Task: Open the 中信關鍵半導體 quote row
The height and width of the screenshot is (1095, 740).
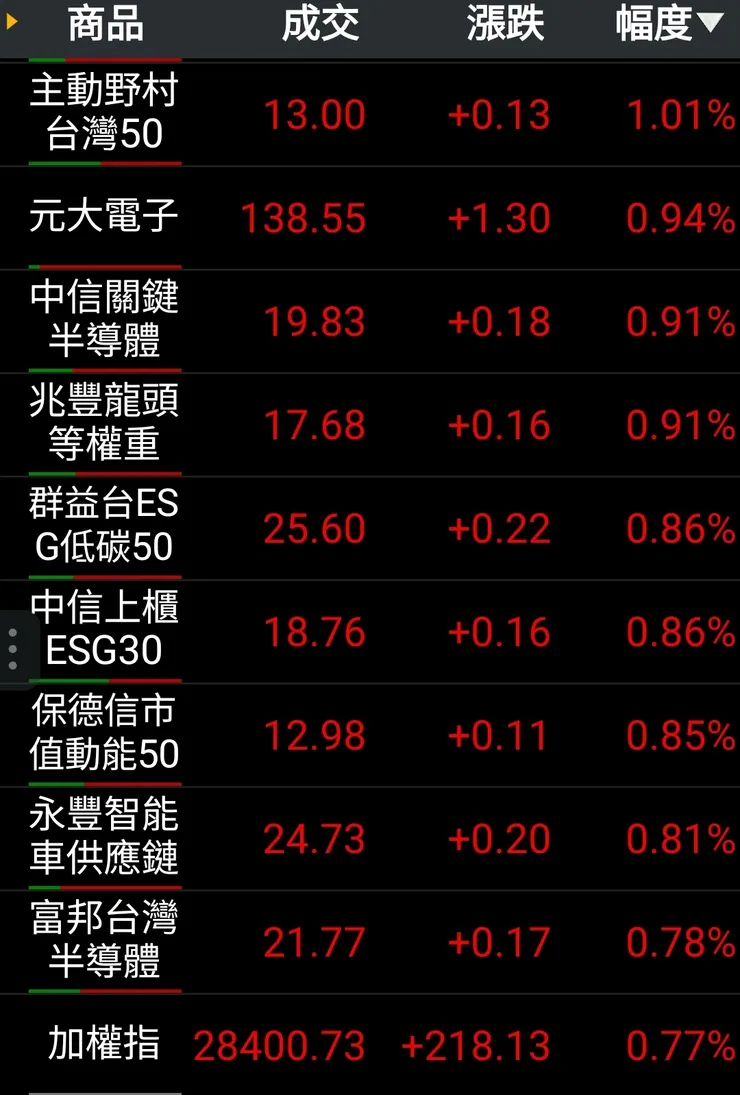Action: coord(104,320)
